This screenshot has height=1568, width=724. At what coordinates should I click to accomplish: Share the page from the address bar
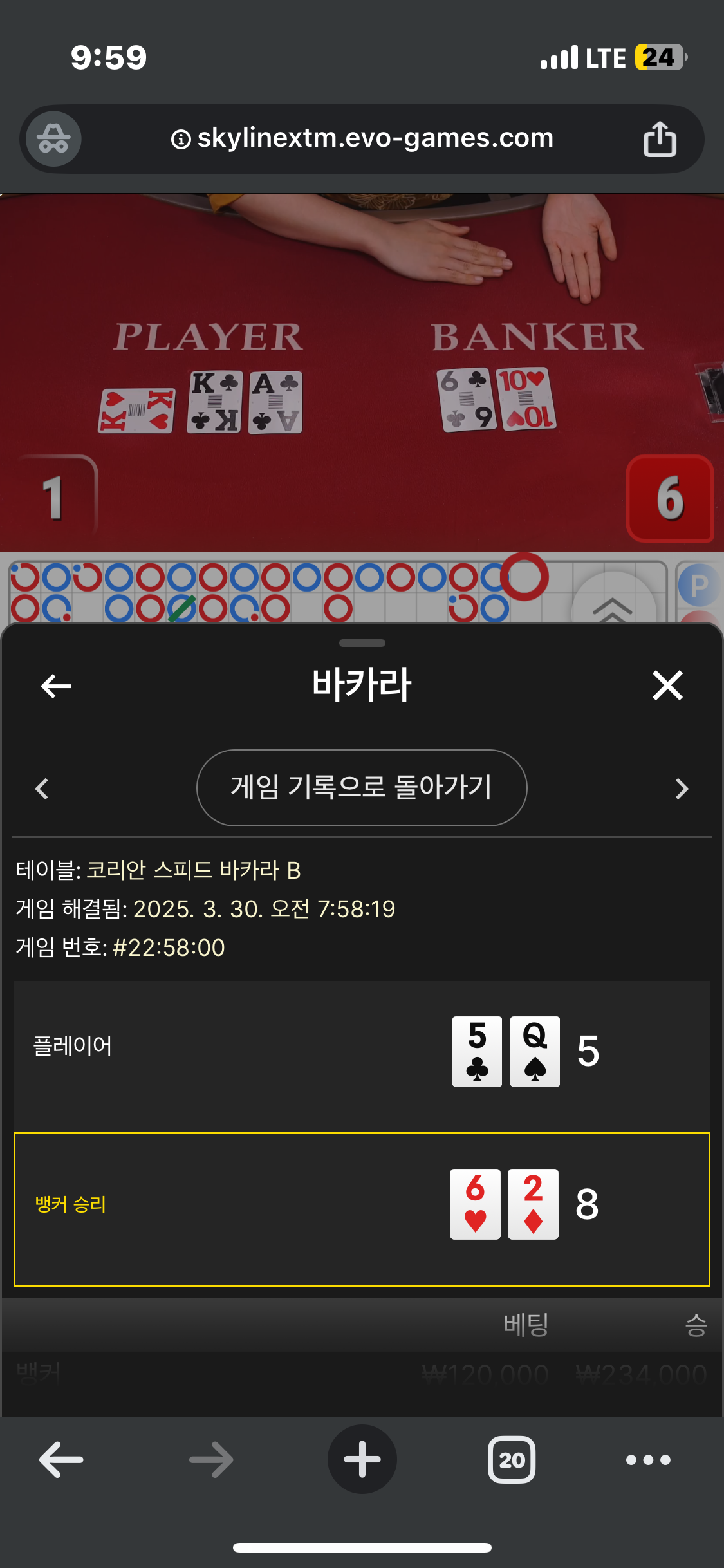click(660, 139)
